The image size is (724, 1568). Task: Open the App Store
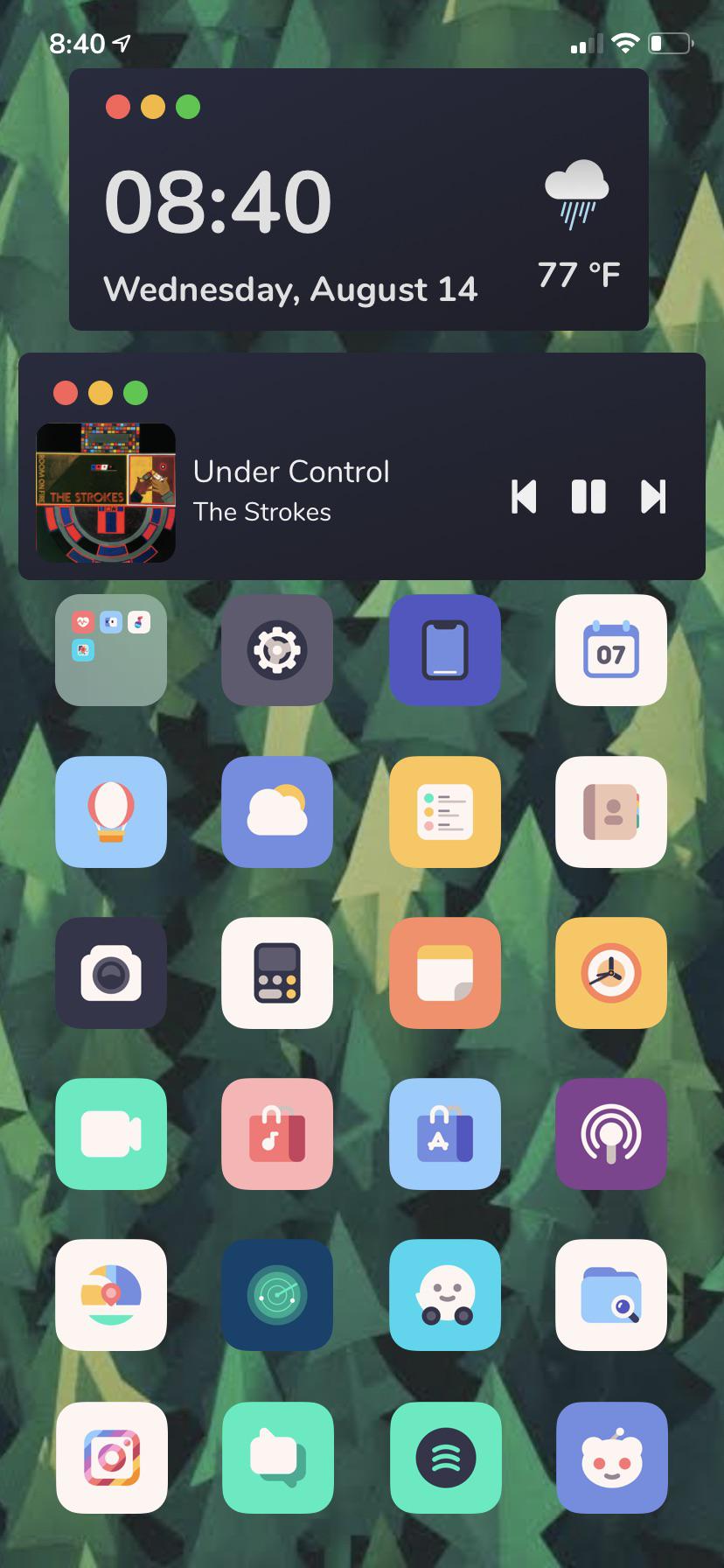pyautogui.click(x=444, y=1134)
